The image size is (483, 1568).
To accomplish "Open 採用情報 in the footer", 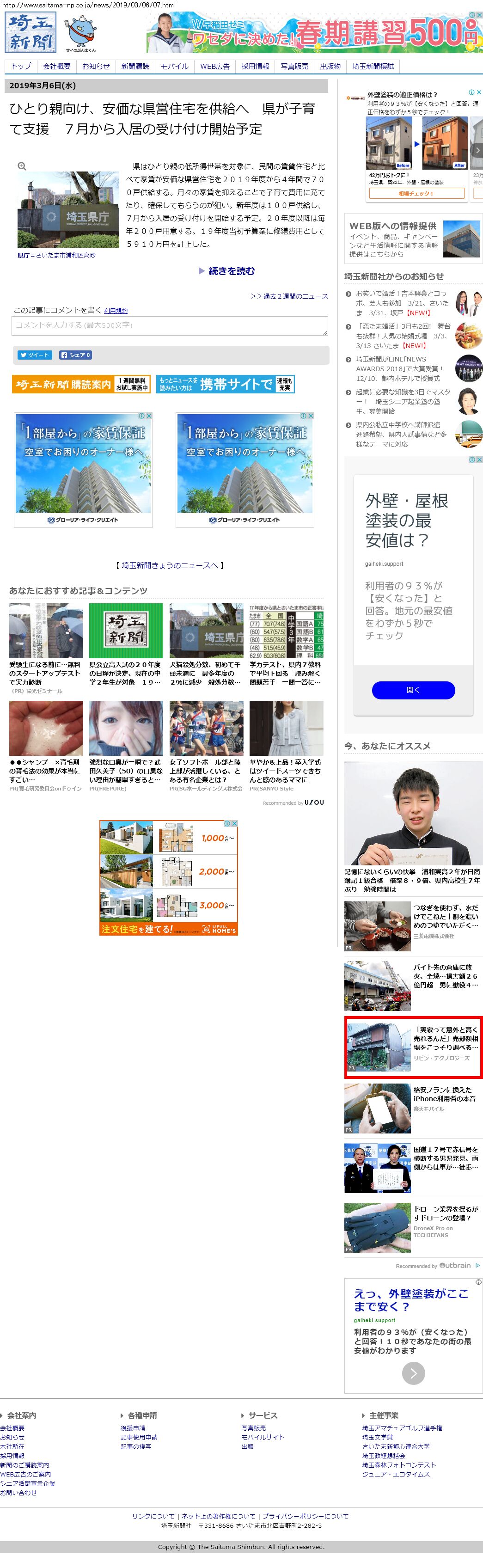I will click(x=12, y=1456).
